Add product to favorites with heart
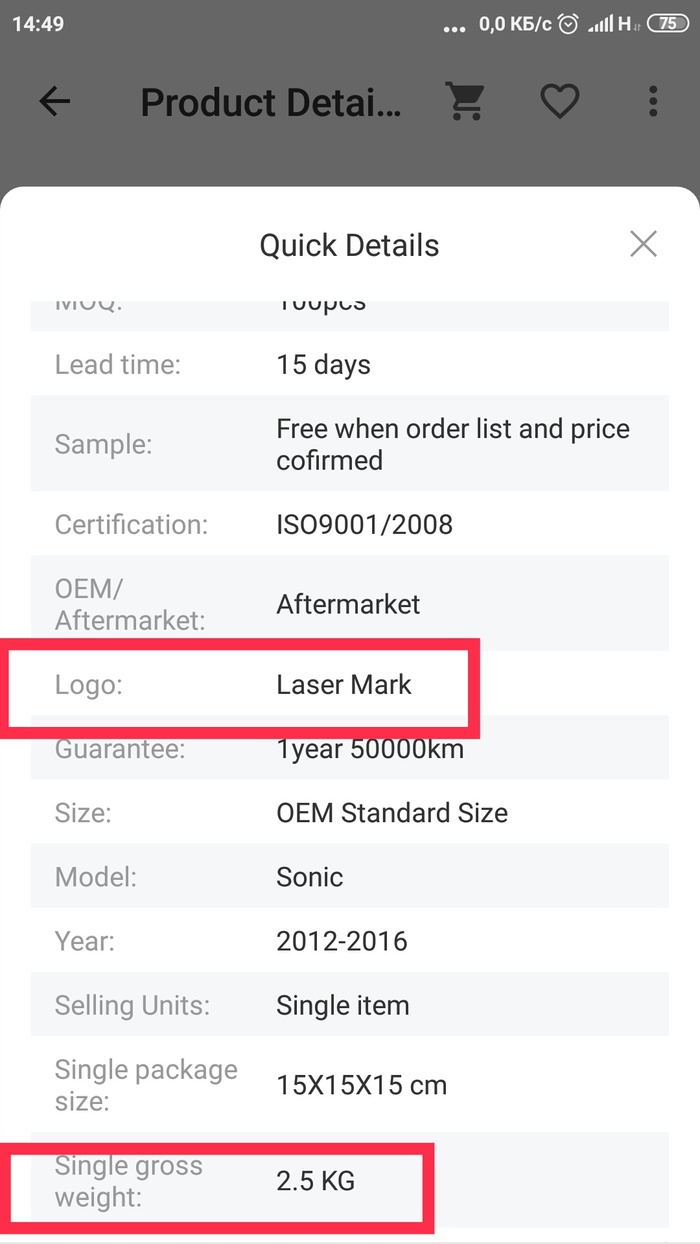The height and width of the screenshot is (1244, 700). [x=559, y=101]
